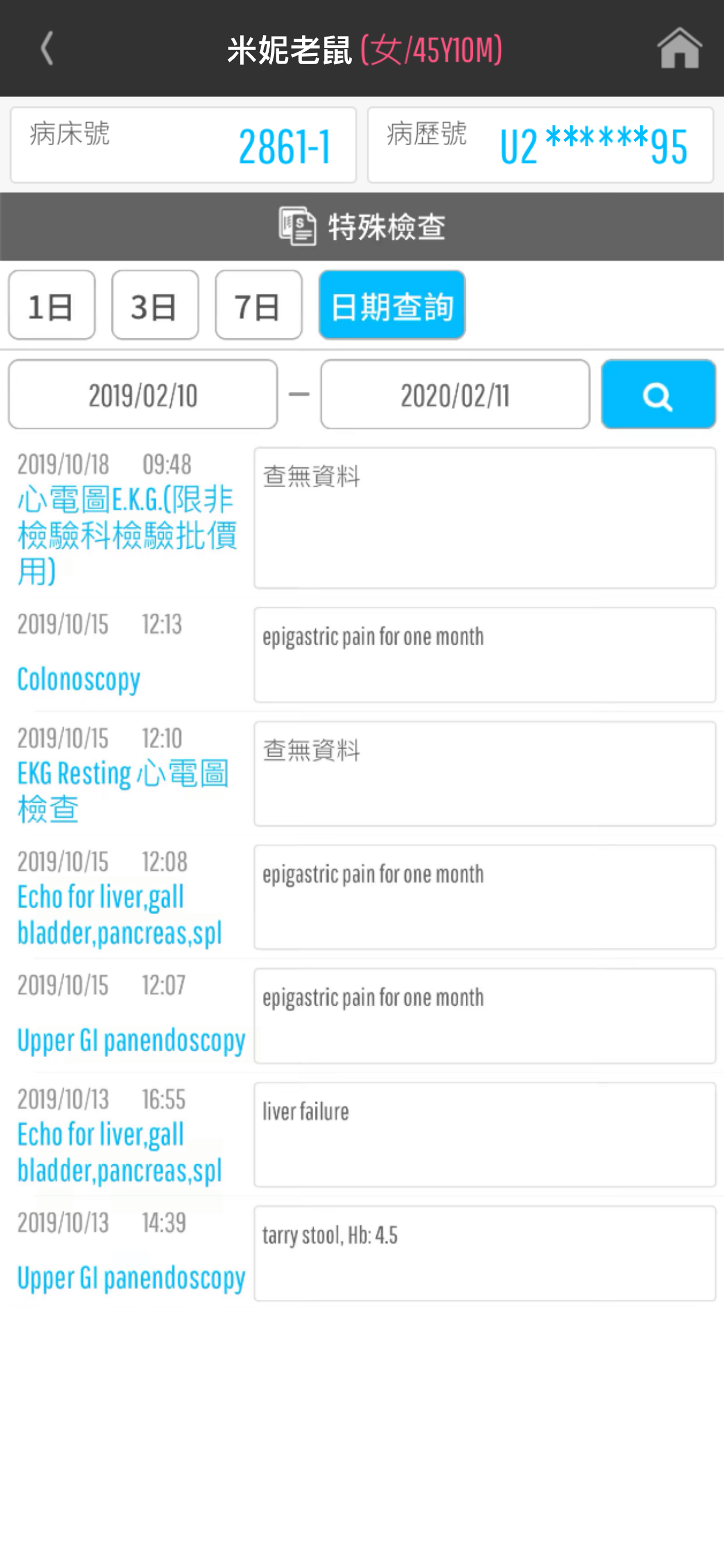The height and width of the screenshot is (1568, 724).
Task: Select the 7日 date range button
Action: tap(258, 305)
